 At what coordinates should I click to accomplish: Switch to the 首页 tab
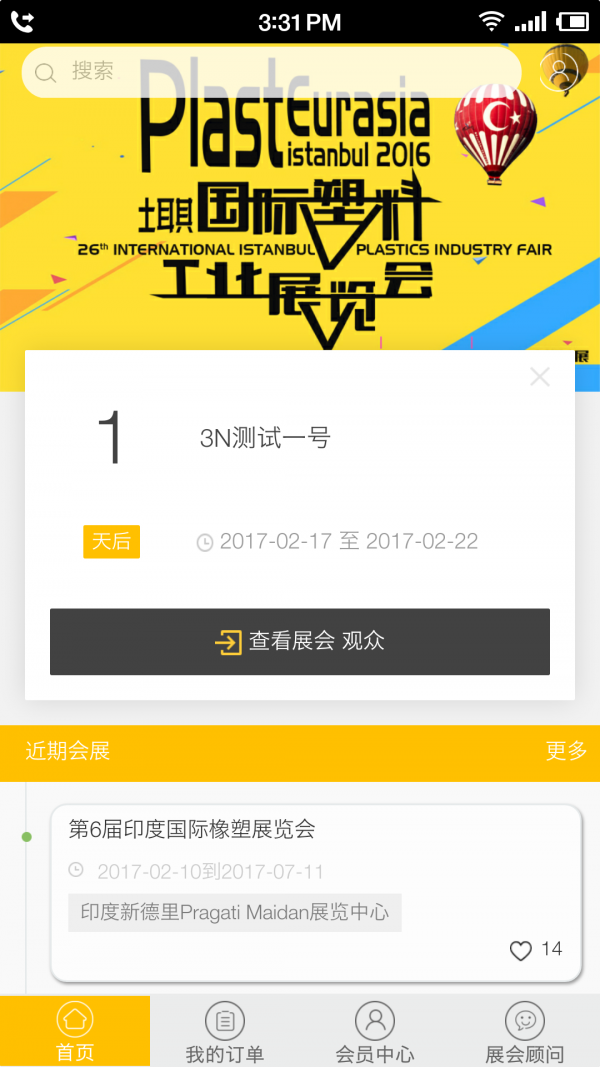click(75, 1030)
